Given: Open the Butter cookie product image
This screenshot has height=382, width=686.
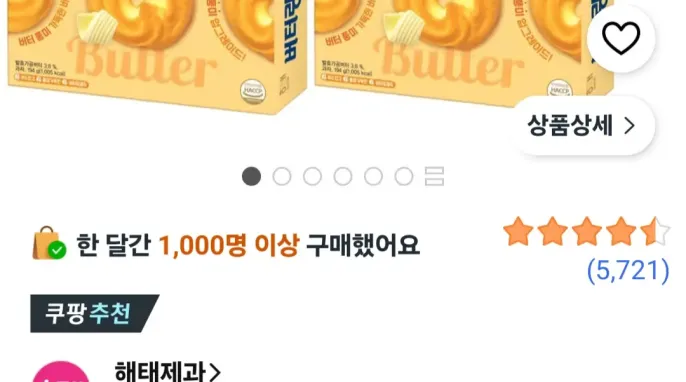Looking at the screenshot, I should coord(311,57).
